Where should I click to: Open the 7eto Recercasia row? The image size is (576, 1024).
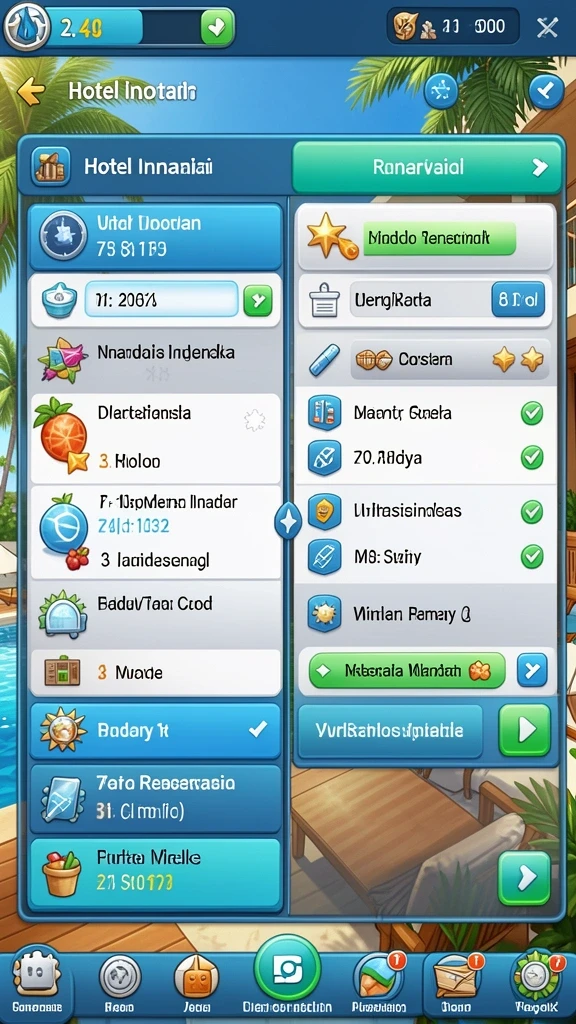155,798
